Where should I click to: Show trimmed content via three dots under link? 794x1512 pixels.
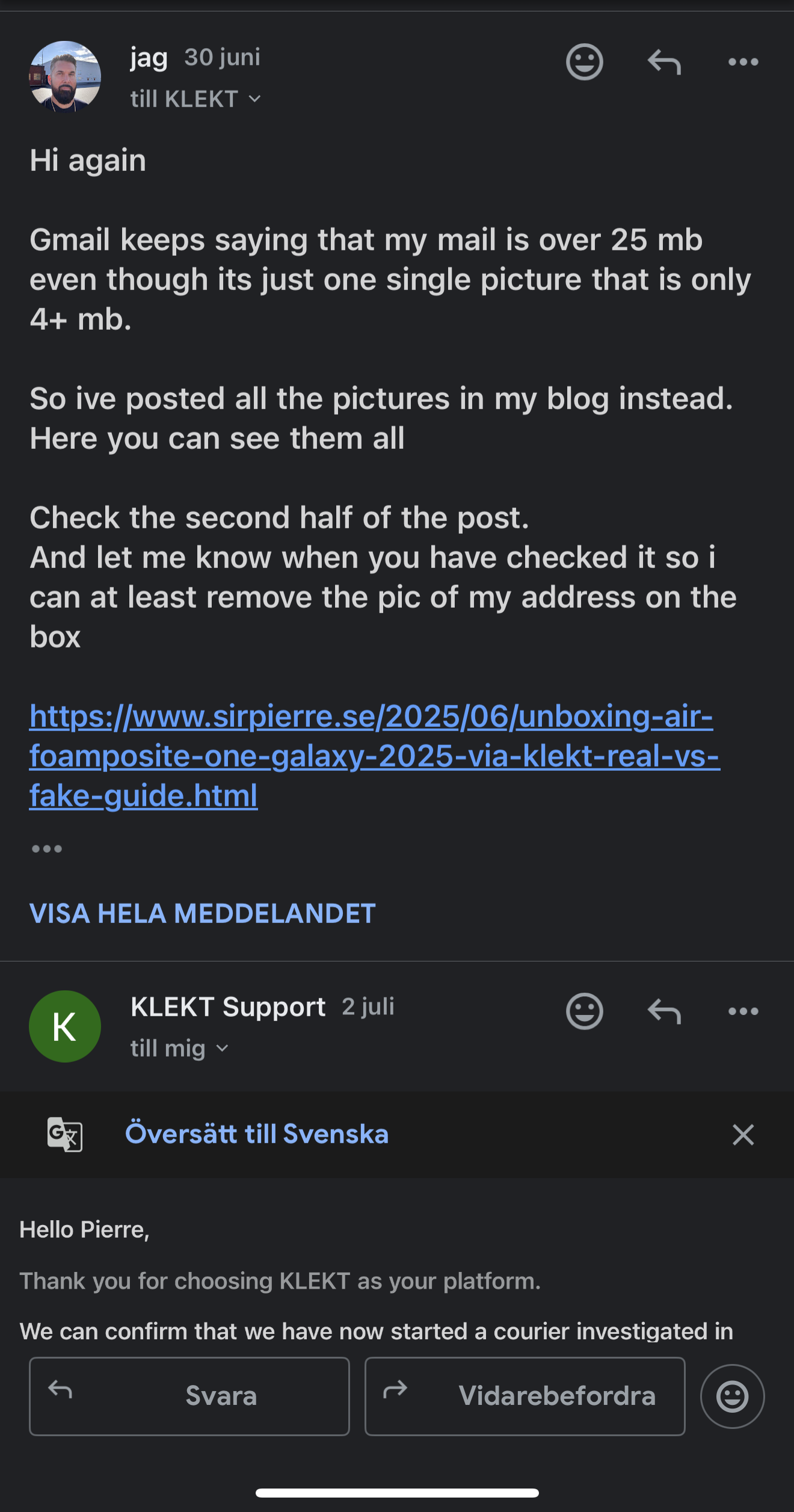tap(47, 849)
